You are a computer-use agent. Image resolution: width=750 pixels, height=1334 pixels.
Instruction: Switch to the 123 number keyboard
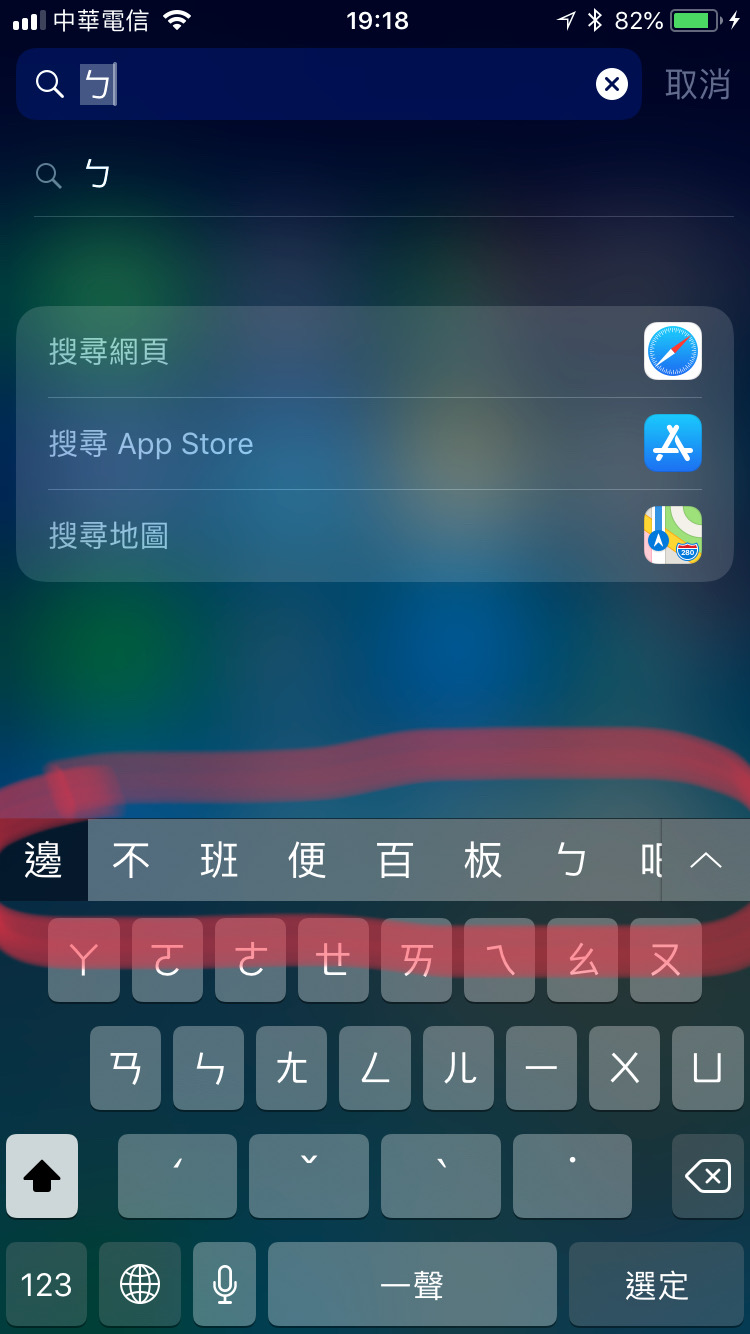click(x=46, y=1284)
